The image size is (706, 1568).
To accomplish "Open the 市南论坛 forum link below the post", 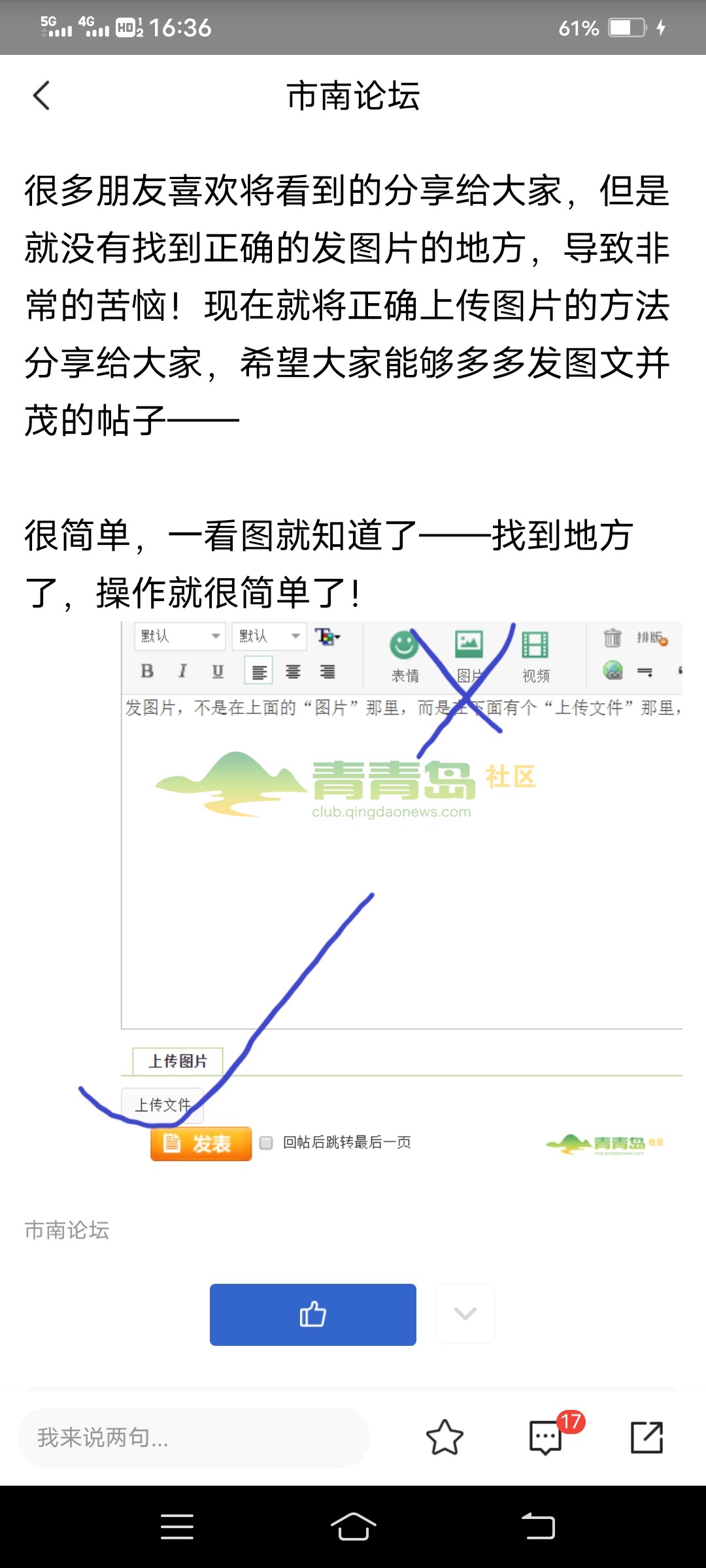I will point(67,1230).
